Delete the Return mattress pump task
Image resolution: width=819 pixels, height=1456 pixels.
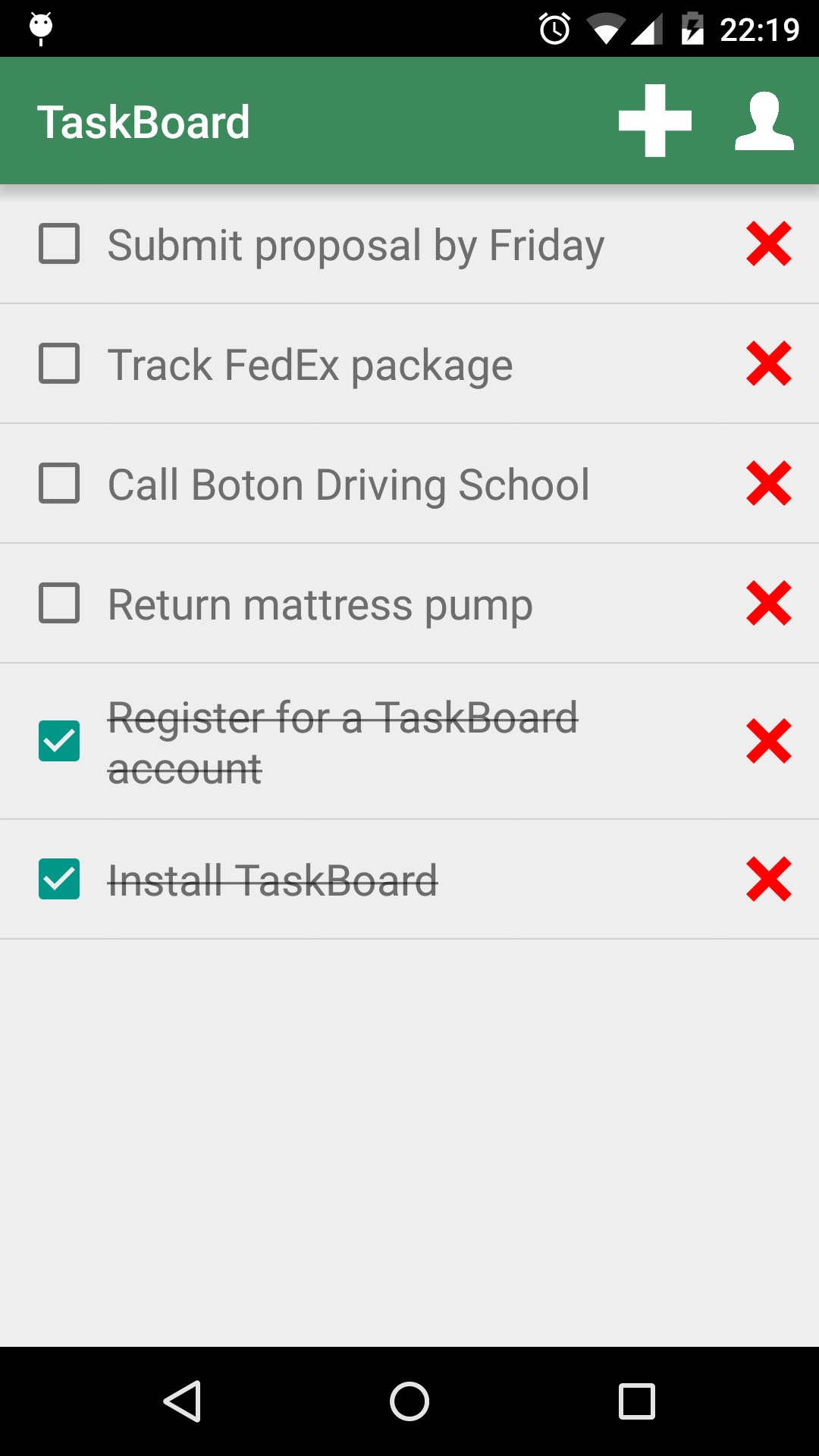point(768,603)
